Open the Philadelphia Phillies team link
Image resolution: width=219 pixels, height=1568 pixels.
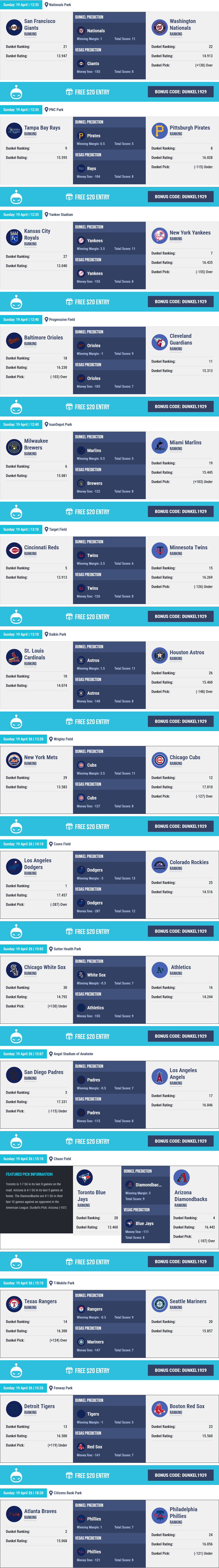tap(183, 1513)
